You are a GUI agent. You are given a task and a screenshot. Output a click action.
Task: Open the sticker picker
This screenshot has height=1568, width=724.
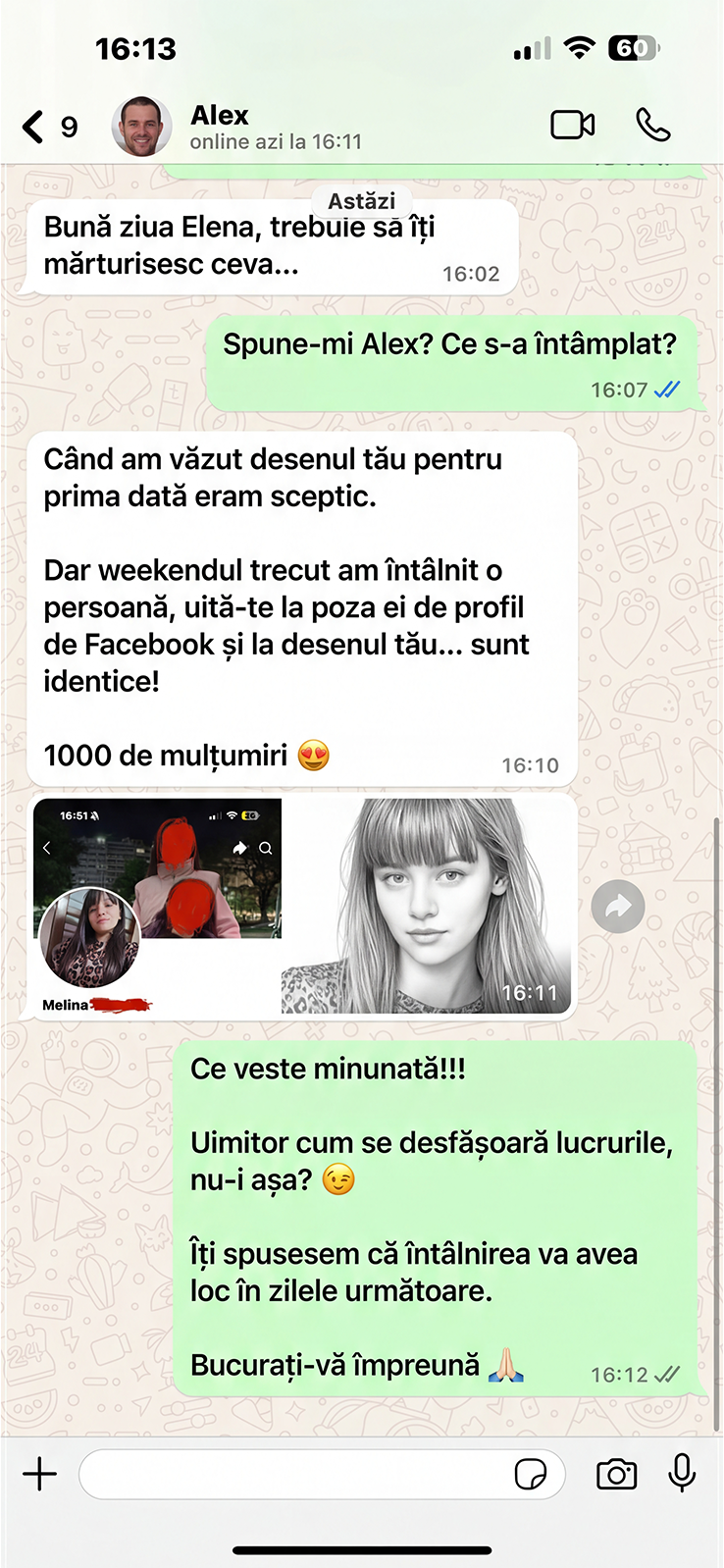tap(531, 1474)
